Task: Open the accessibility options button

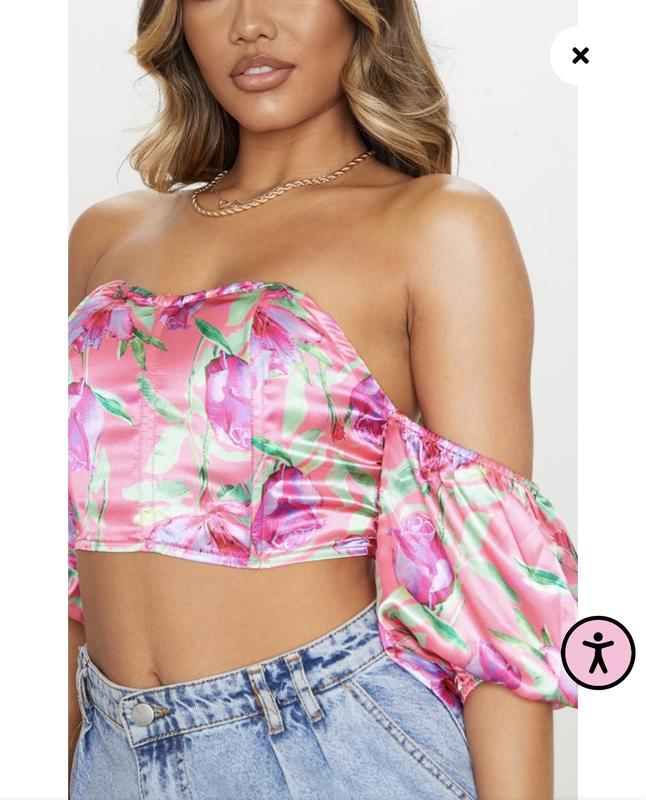Action: [598, 653]
